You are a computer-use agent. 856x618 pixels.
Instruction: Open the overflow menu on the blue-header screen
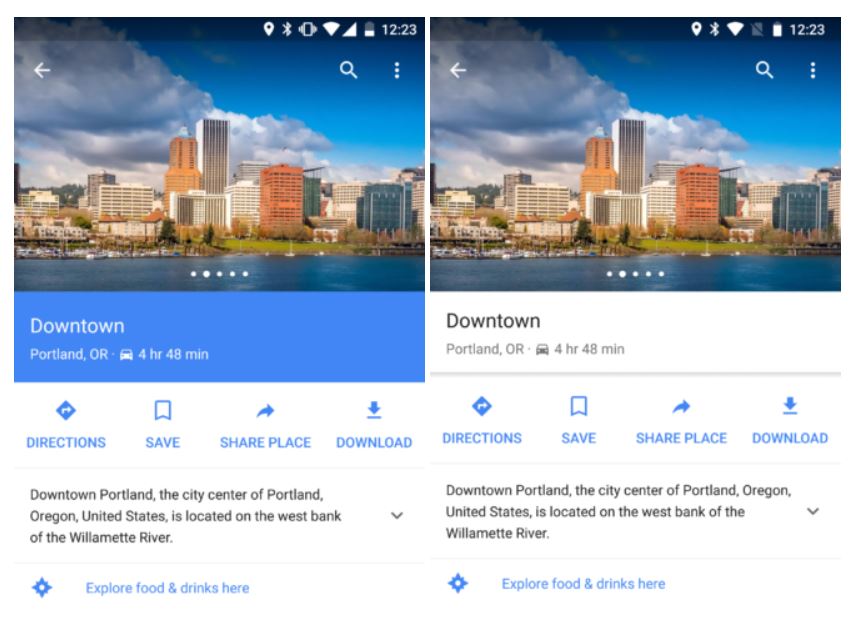pyautogui.click(x=397, y=70)
